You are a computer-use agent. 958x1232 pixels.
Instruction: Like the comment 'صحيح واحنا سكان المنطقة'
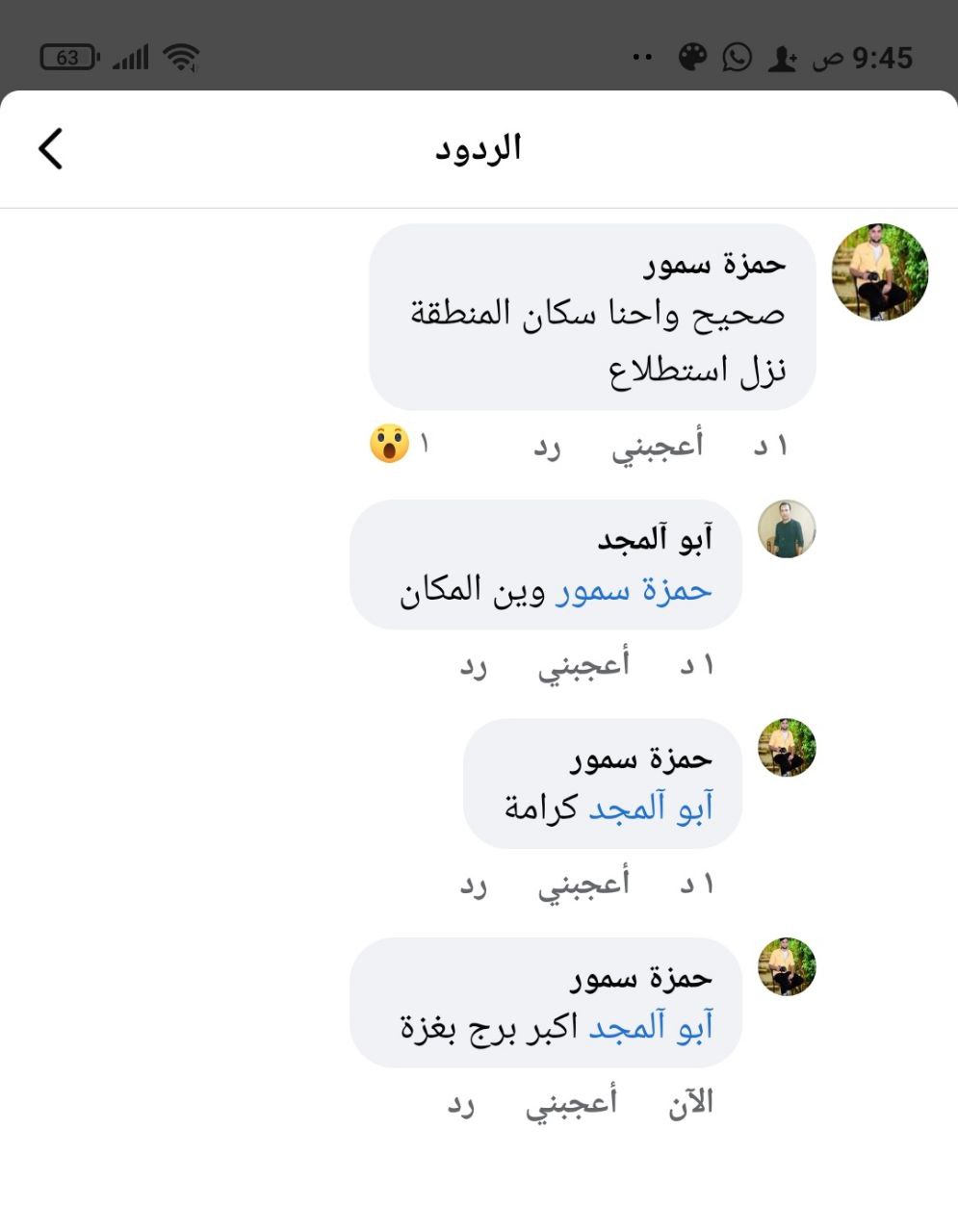point(658,446)
